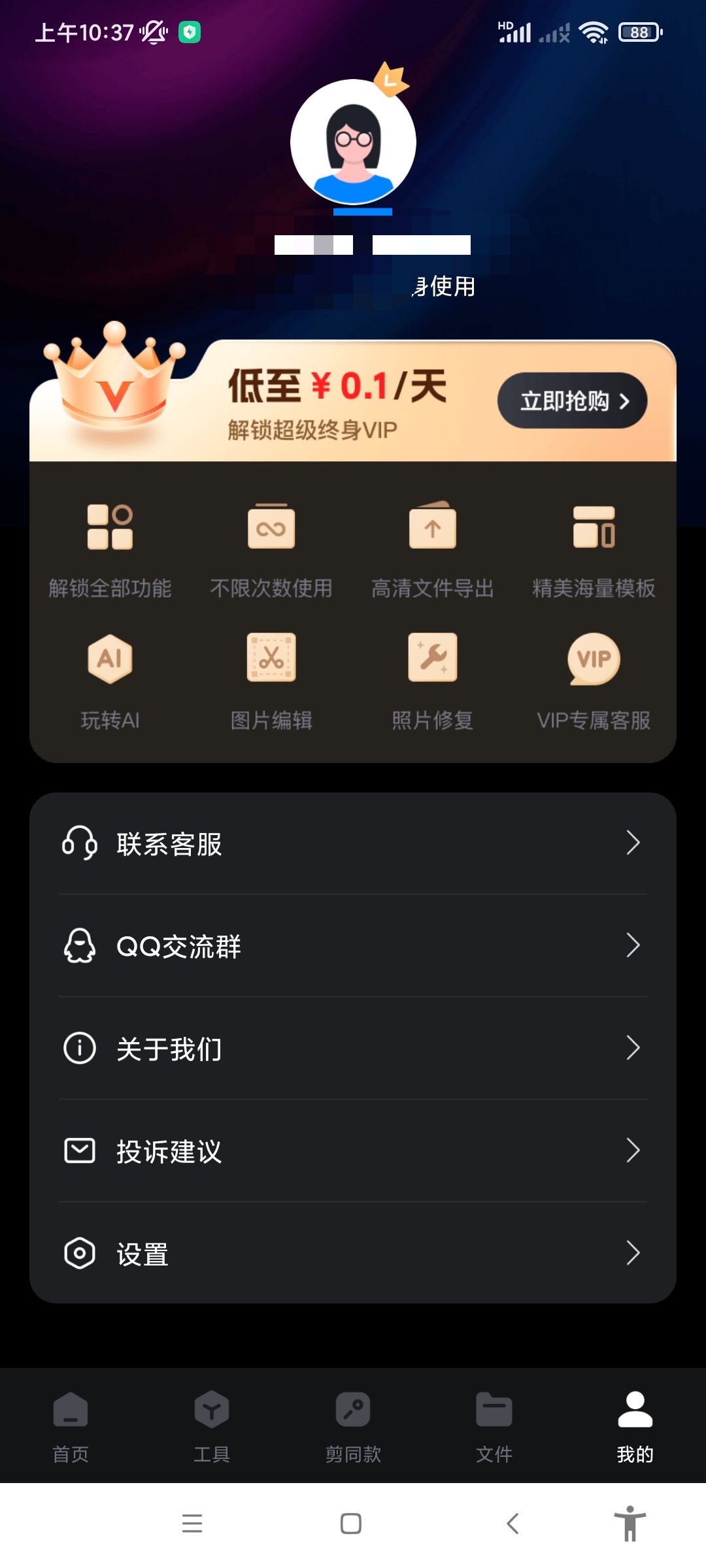Switch to the 文件 tab
This screenshot has width=706, height=1568.
494,1426
